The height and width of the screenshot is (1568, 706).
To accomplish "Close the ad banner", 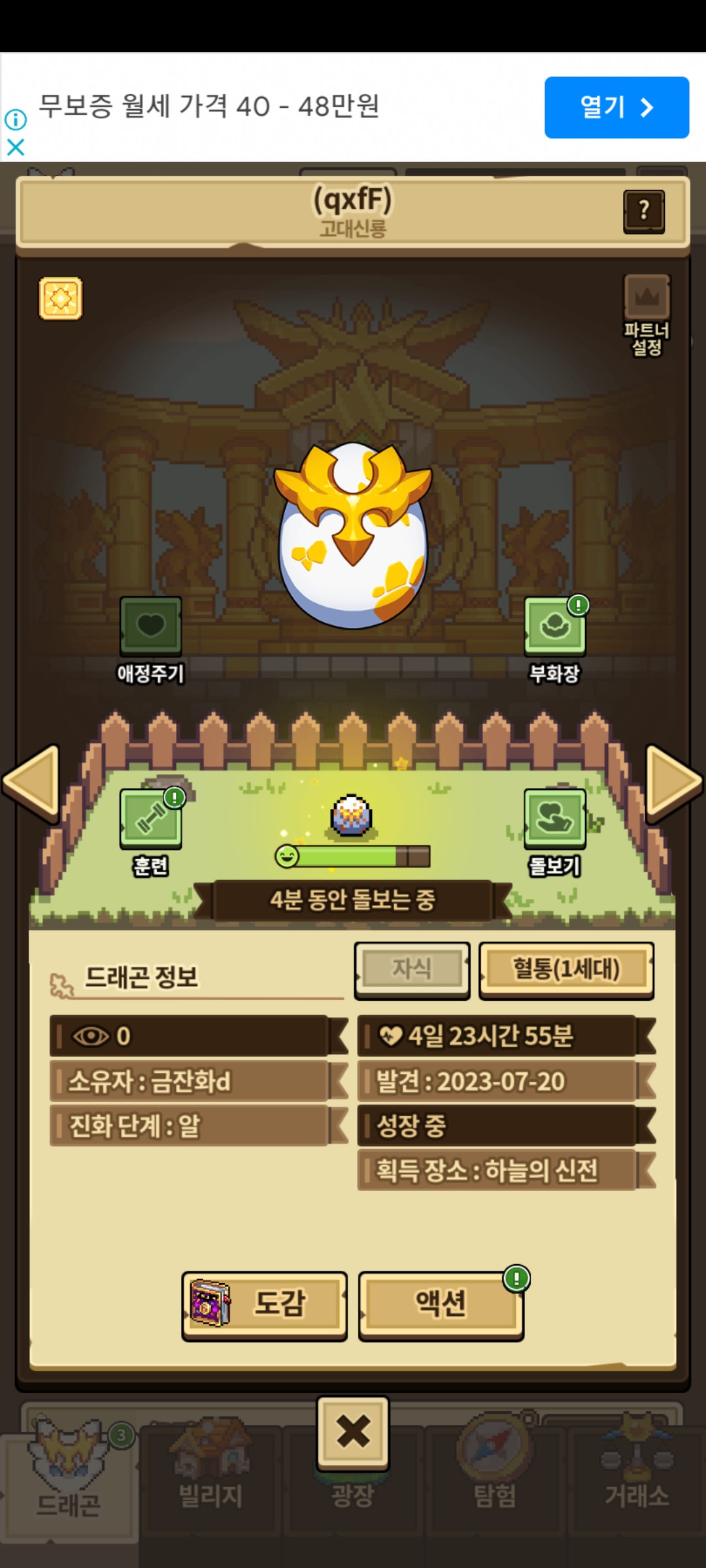I will [16, 148].
